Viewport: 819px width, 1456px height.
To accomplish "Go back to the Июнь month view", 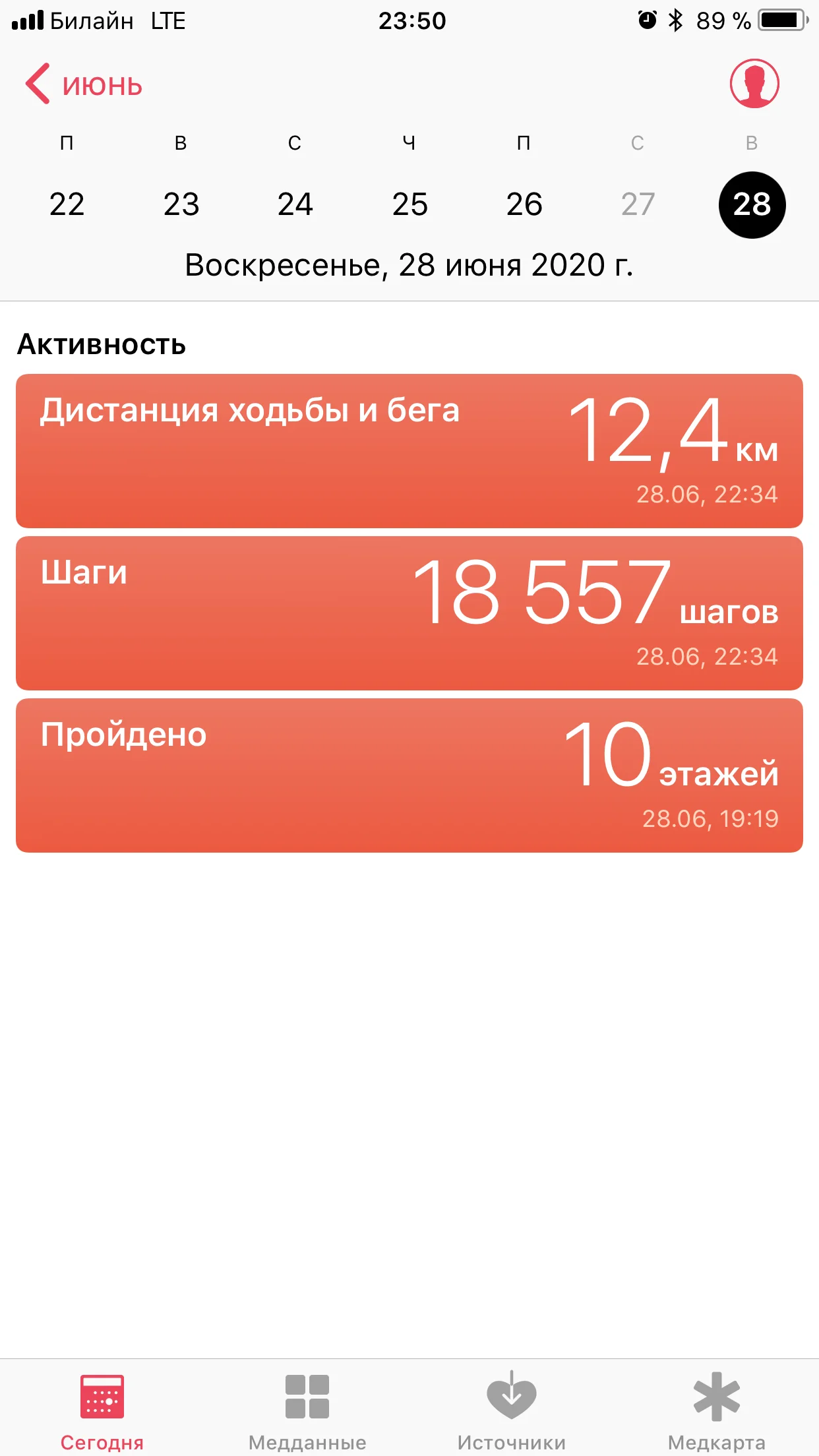I will (84, 84).
